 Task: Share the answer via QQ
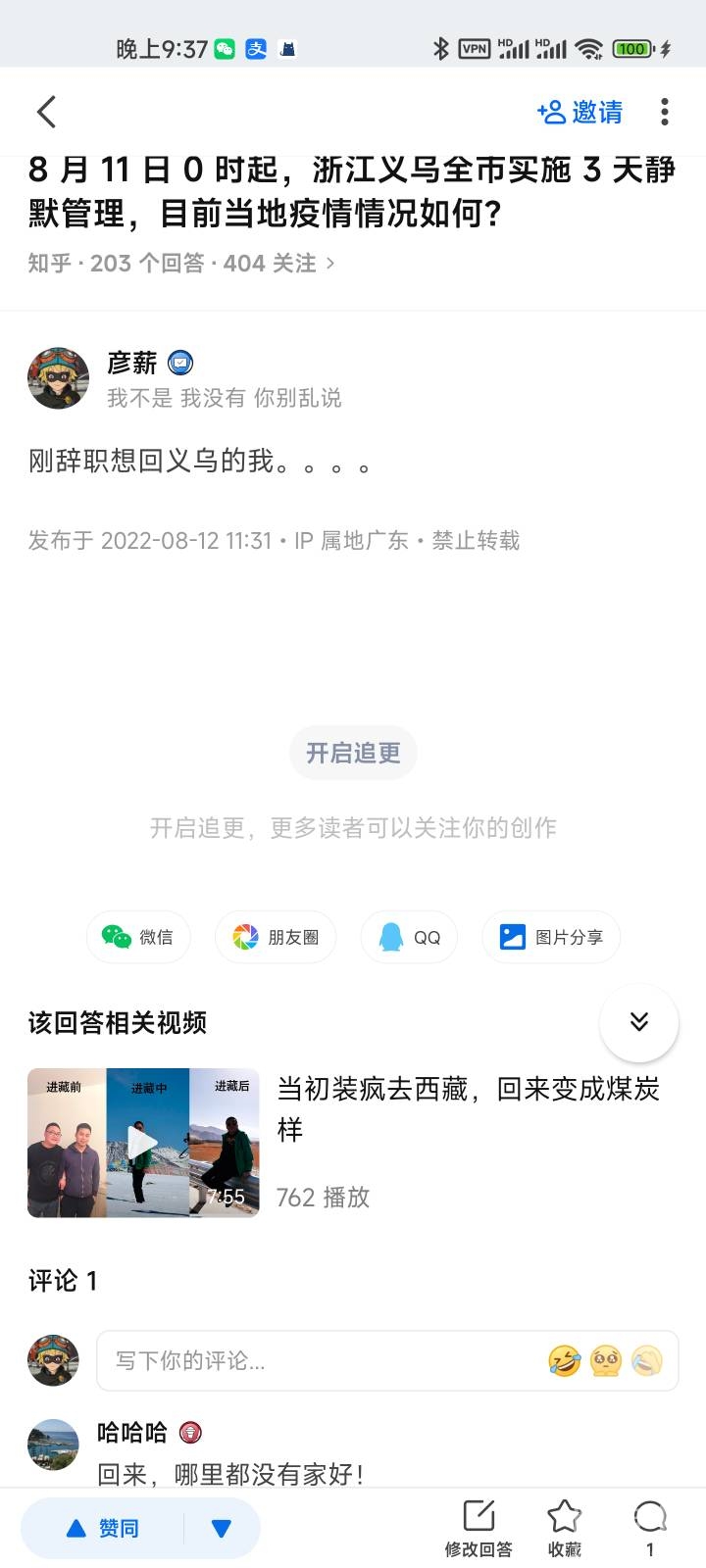coord(409,937)
